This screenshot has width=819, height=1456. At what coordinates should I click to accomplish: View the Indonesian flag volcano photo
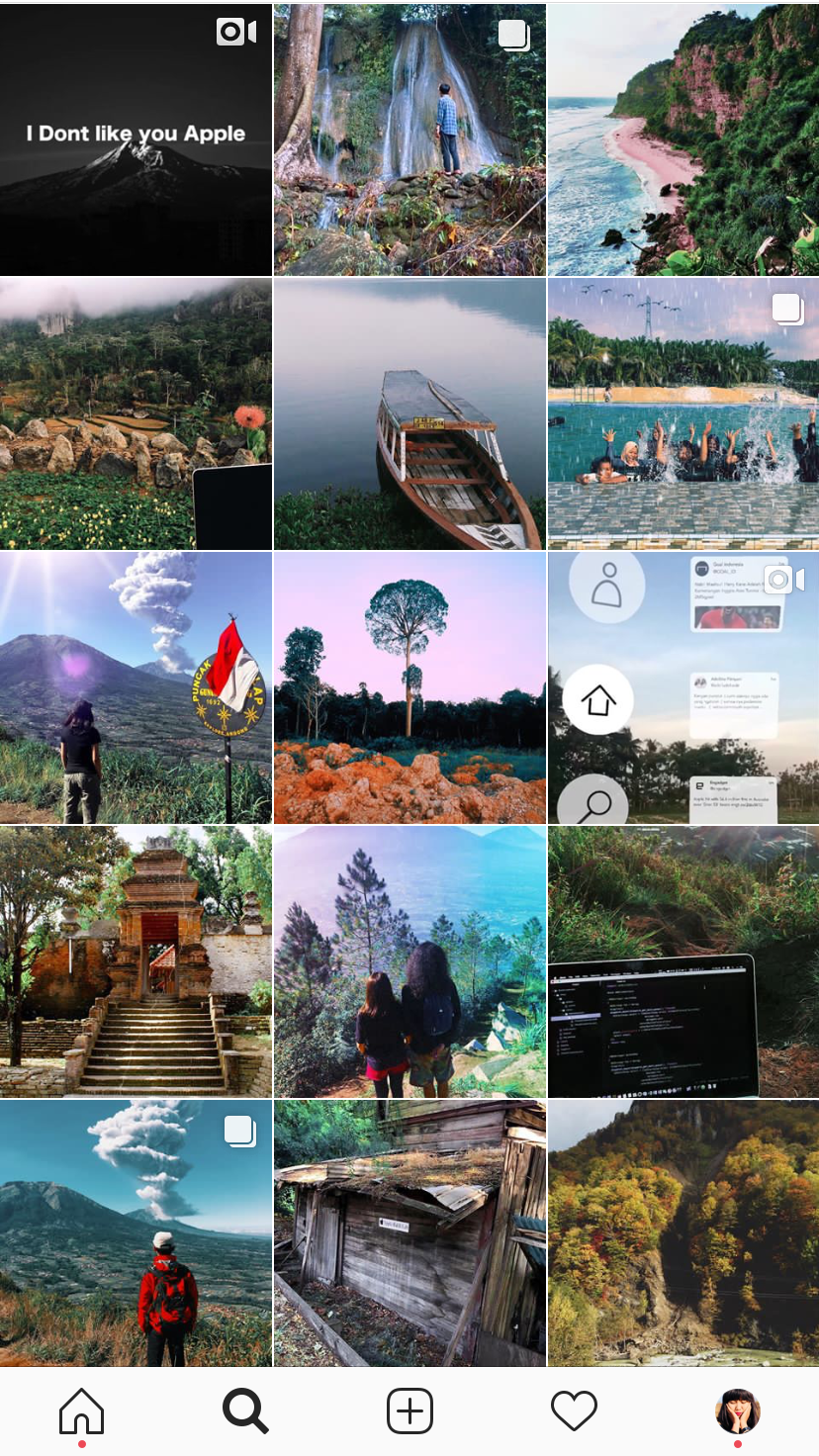[x=136, y=687]
